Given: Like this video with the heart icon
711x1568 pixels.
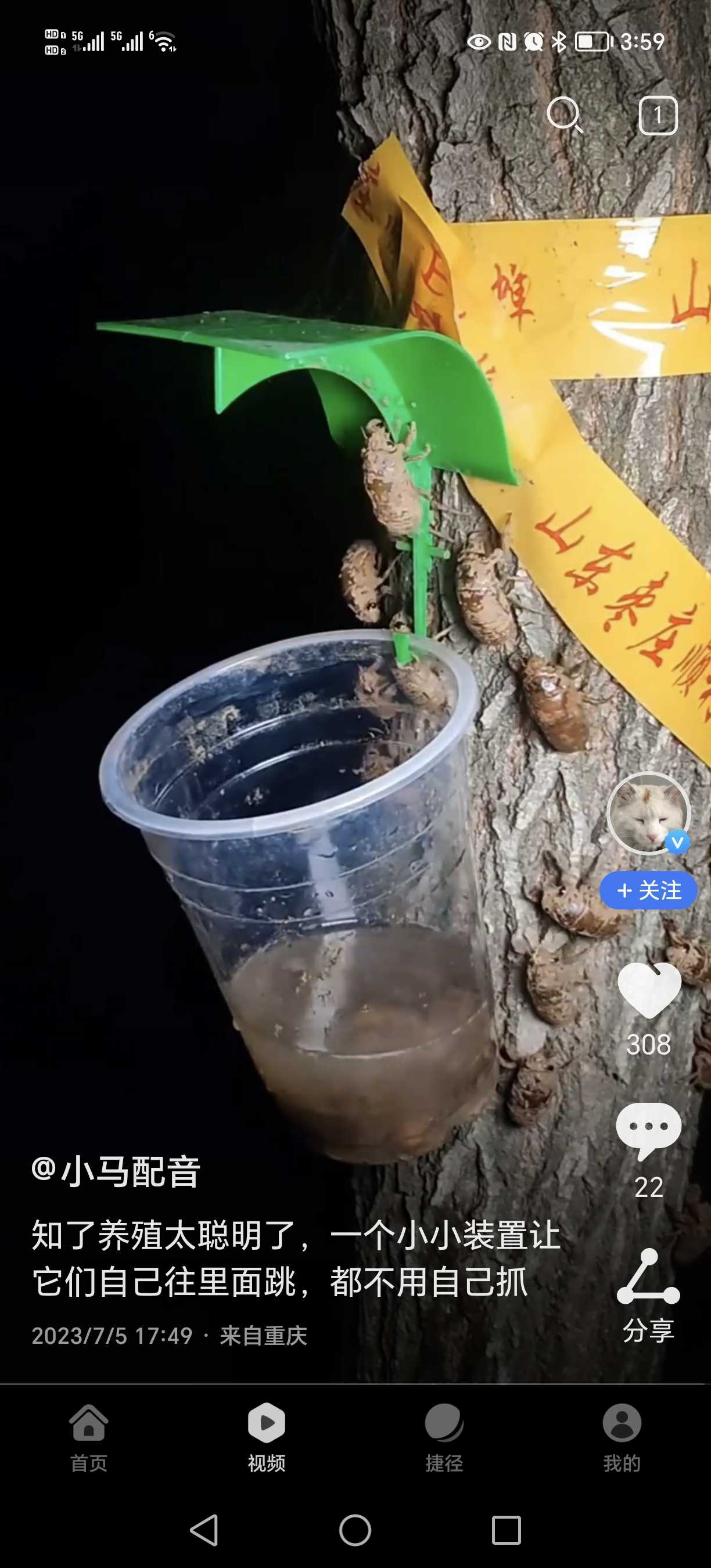Looking at the screenshot, I should pos(649,990).
